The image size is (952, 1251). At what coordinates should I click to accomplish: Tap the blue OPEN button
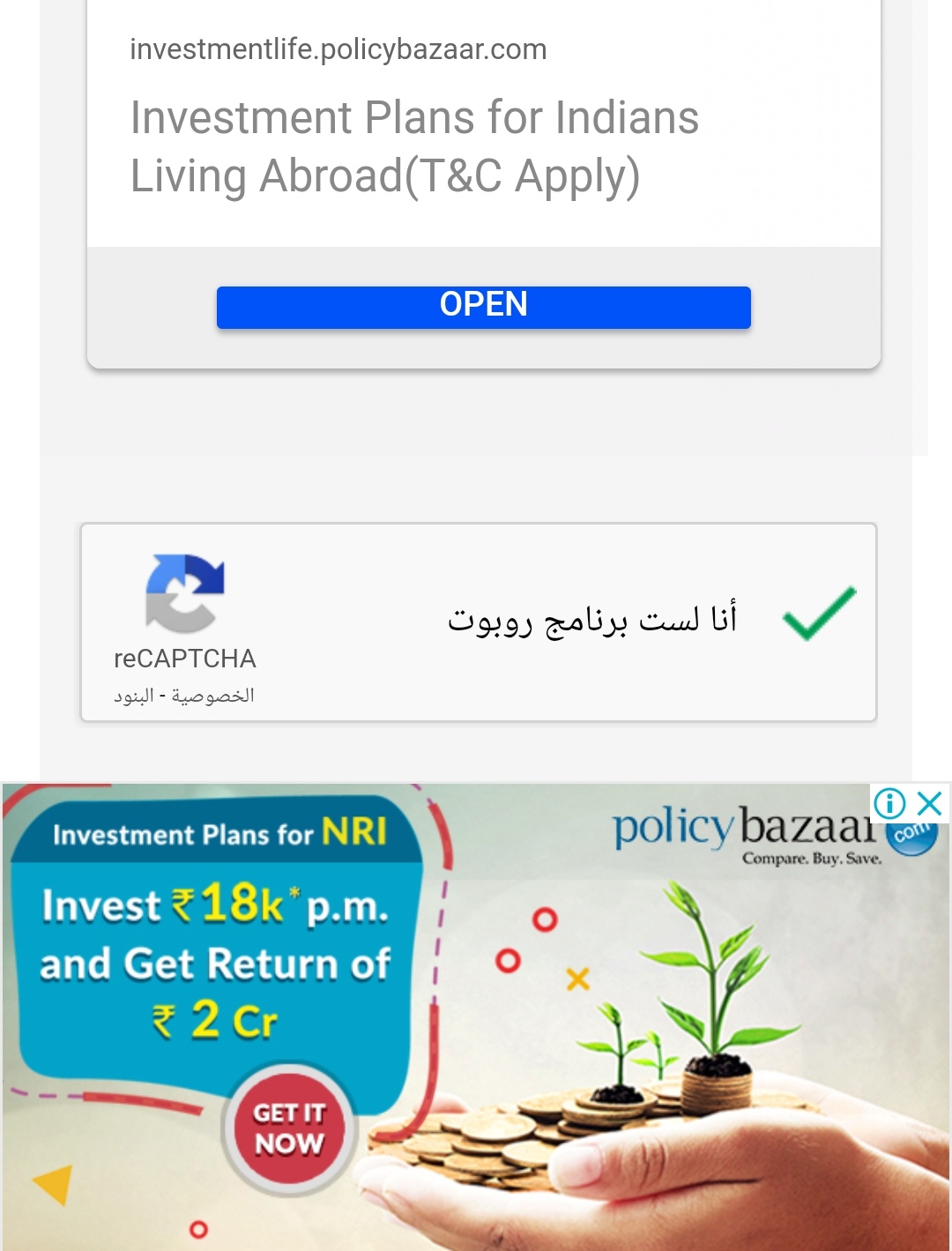coord(483,307)
